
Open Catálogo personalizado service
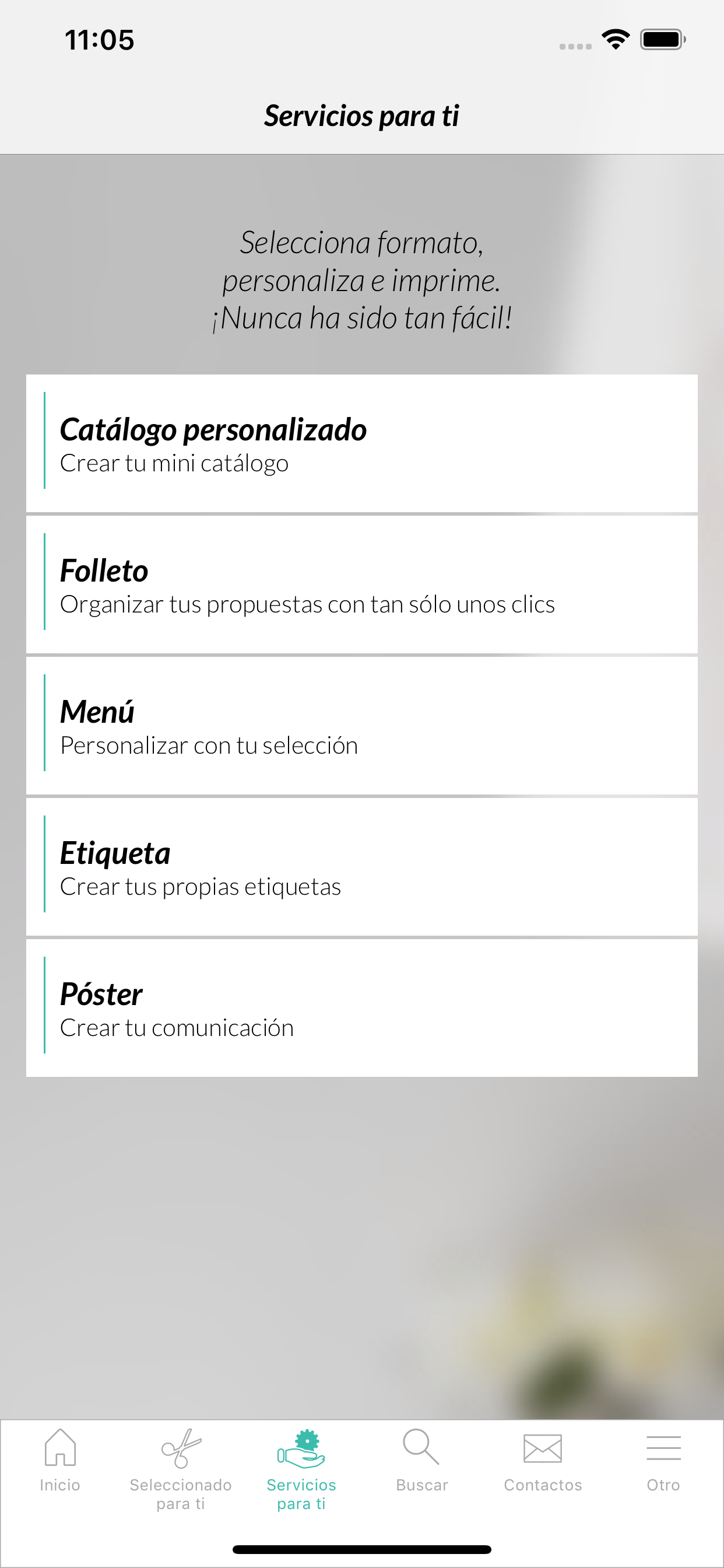click(361, 443)
